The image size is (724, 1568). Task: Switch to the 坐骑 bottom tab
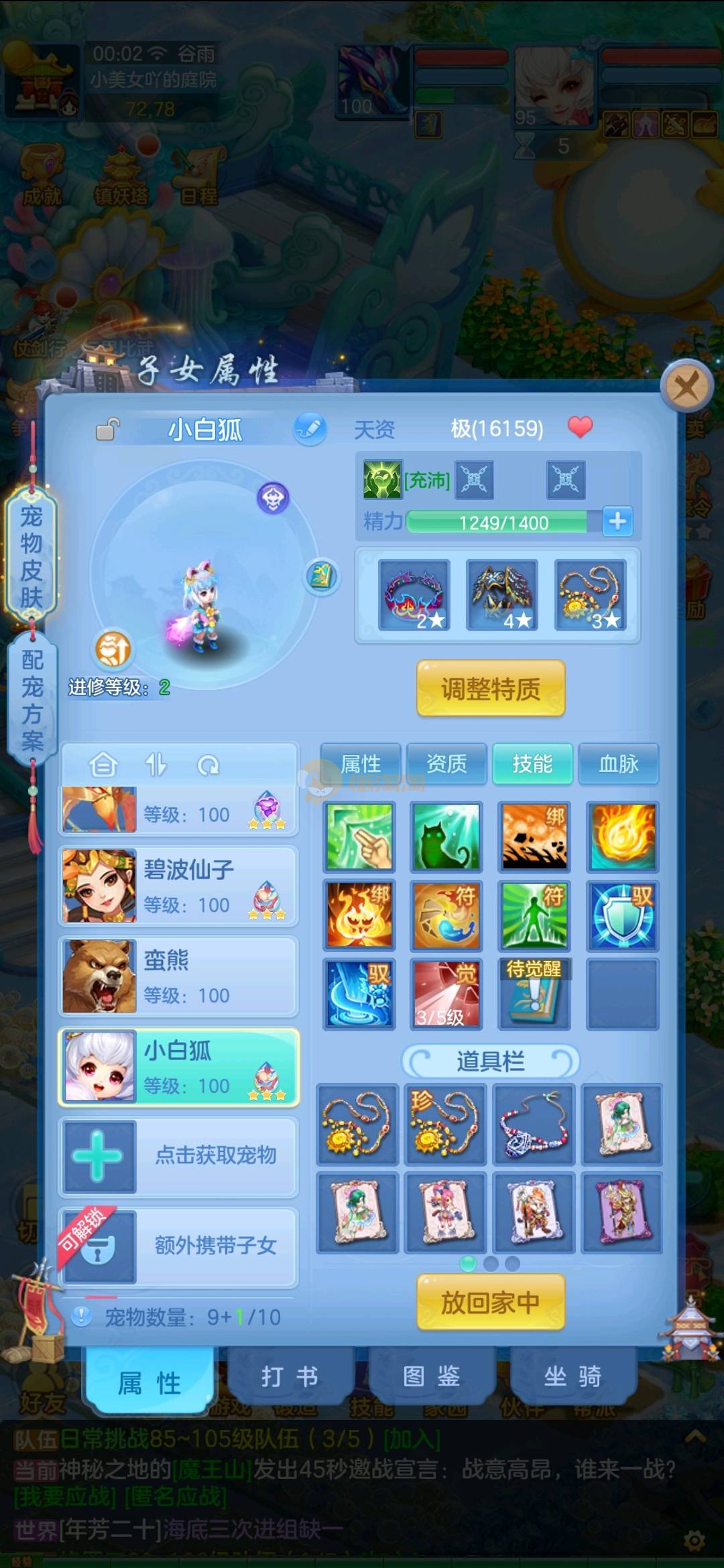point(572,1376)
